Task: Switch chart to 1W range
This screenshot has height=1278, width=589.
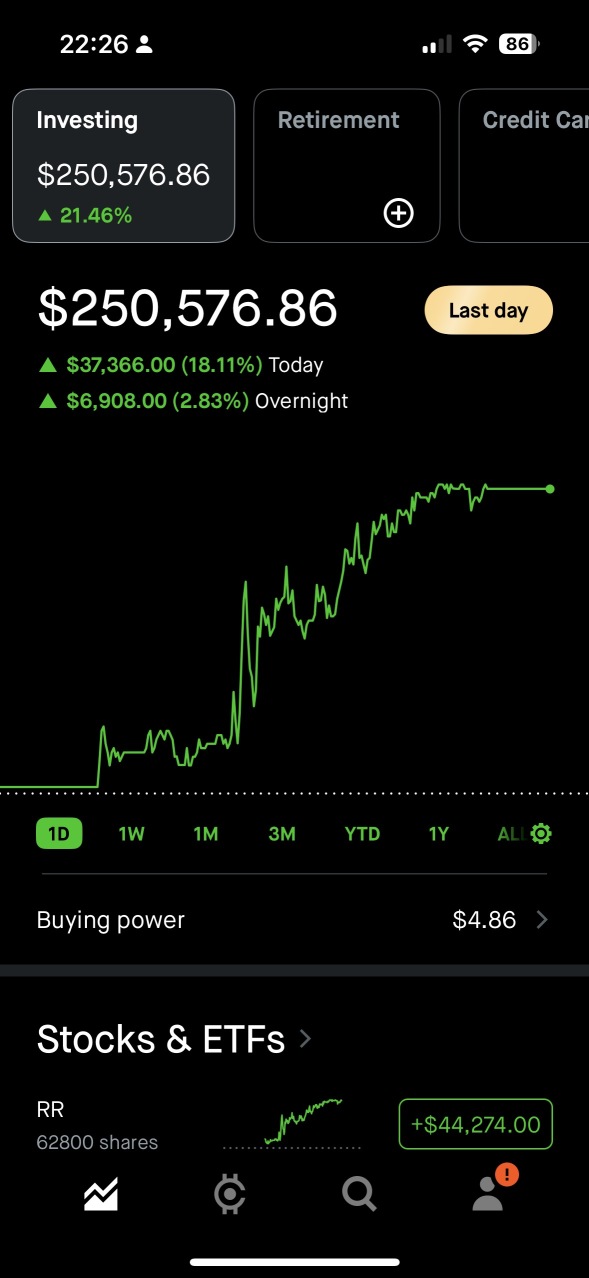Action: coord(132,833)
